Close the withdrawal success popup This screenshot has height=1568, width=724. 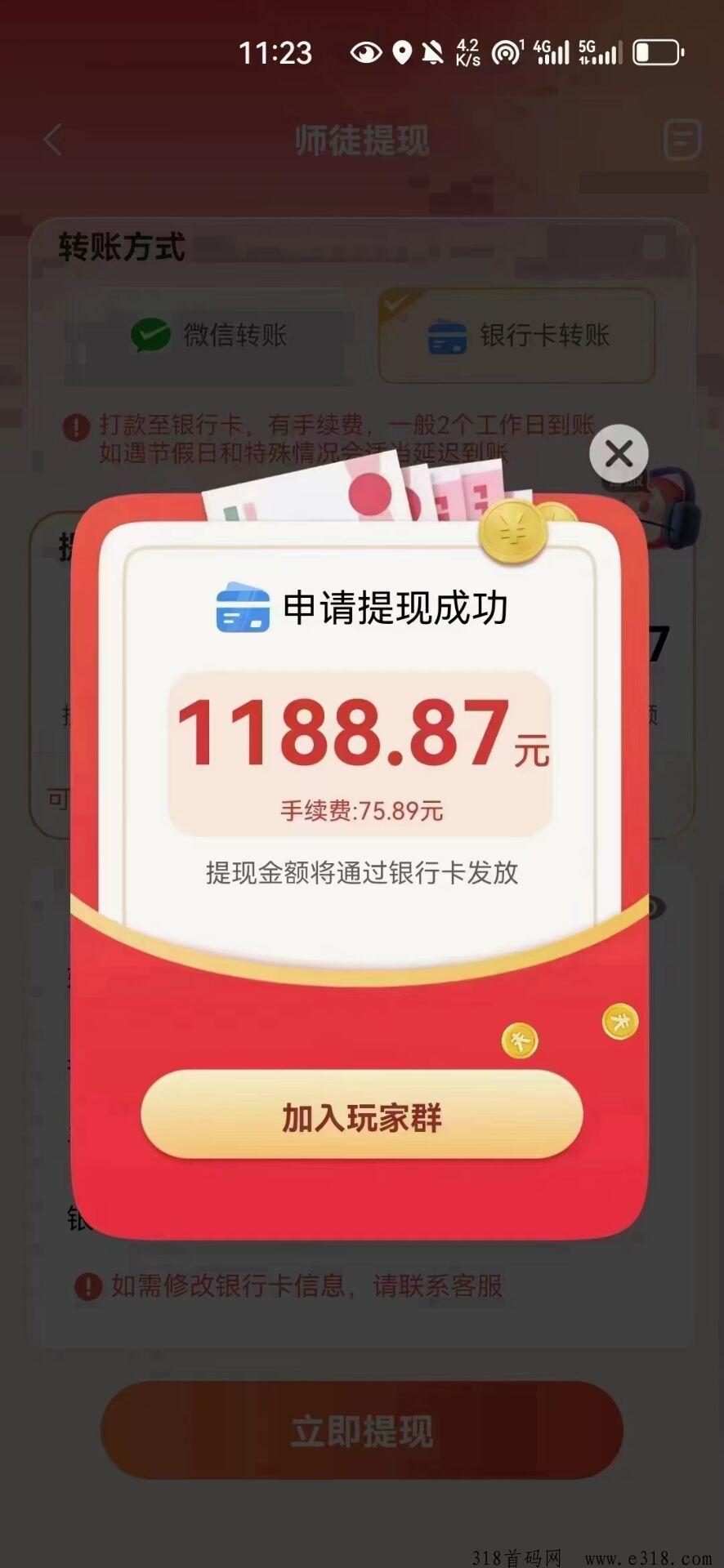(x=619, y=453)
